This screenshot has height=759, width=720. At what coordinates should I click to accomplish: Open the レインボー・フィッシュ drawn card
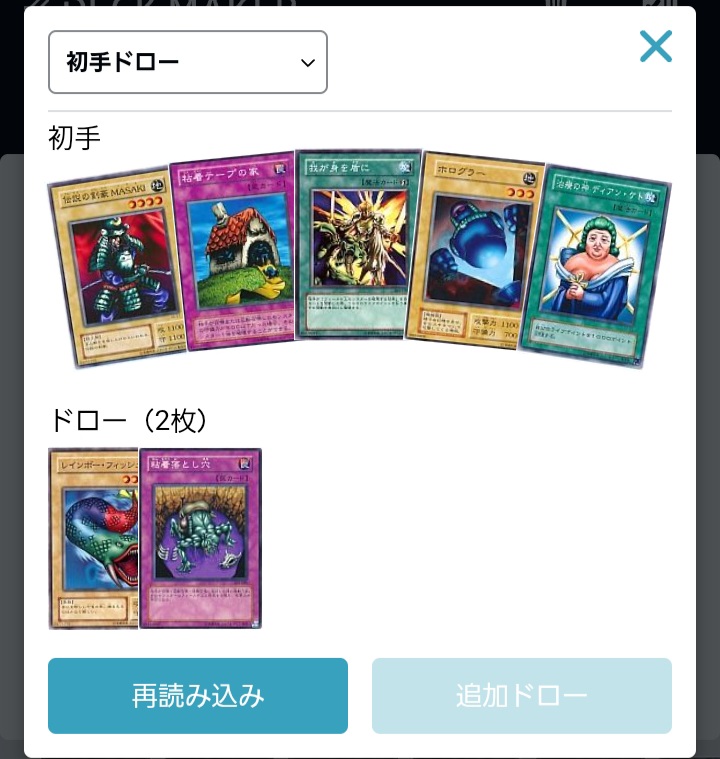93,538
